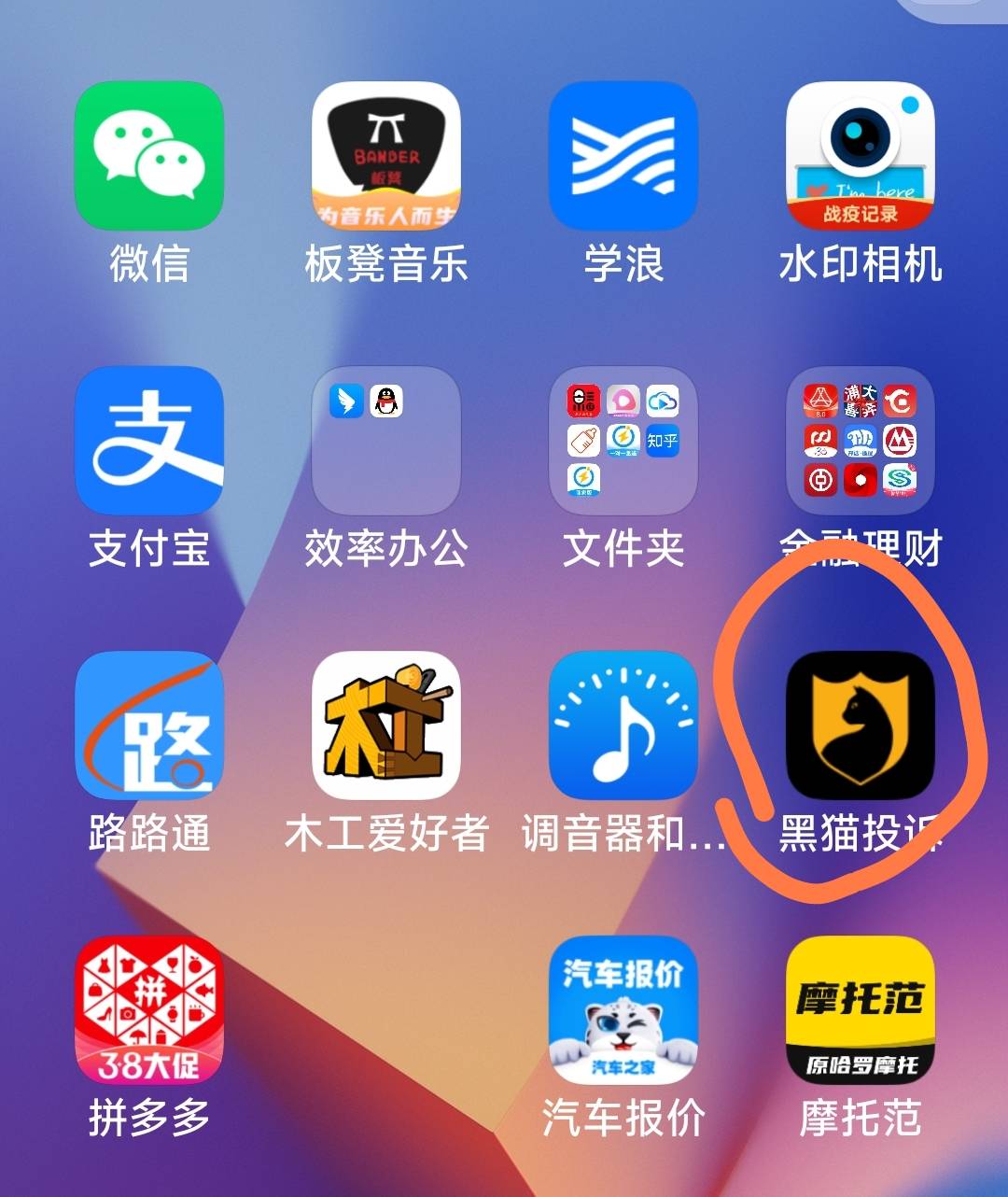Open Alipay (支付宝)
The height and width of the screenshot is (1197, 1008).
(149, 441)
